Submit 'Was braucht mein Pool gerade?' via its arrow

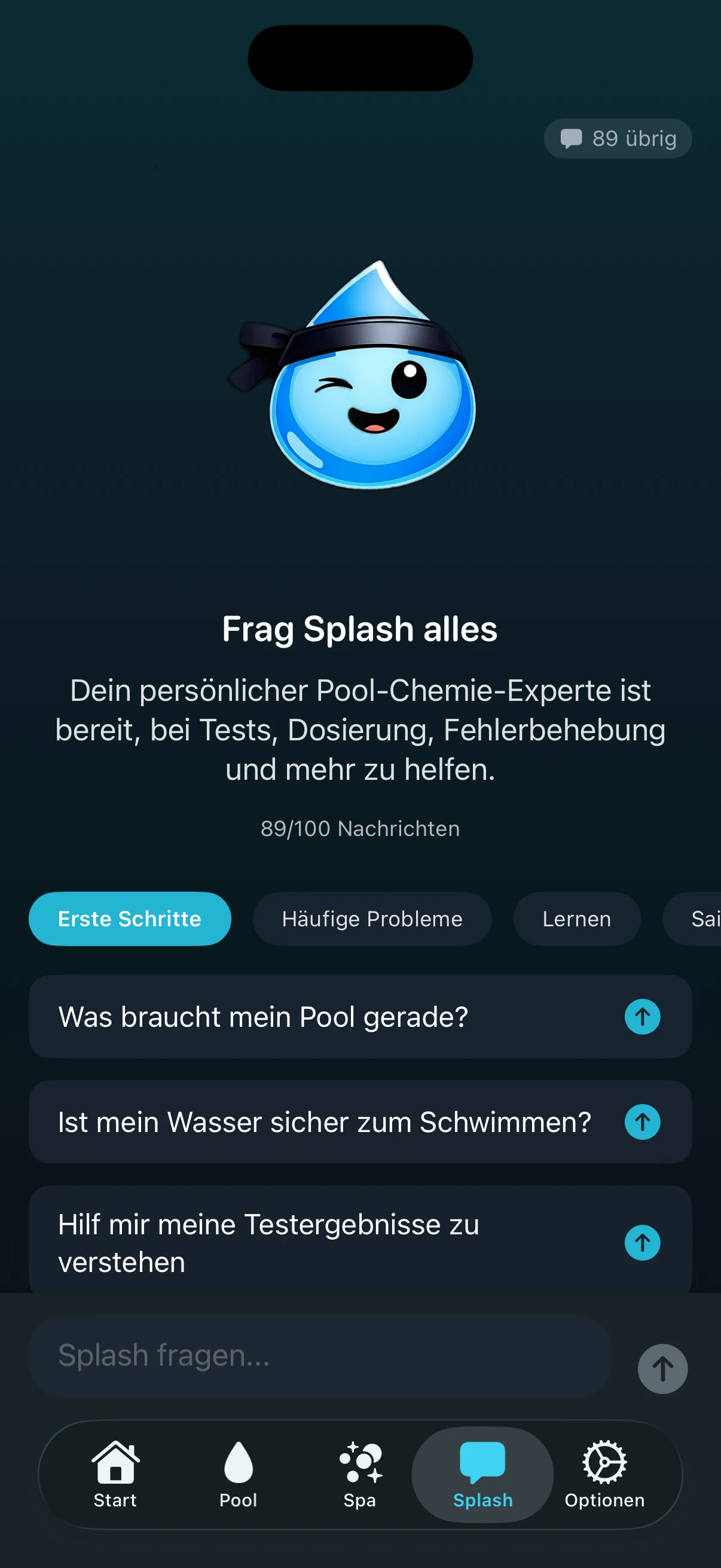tap(642, 1017)
